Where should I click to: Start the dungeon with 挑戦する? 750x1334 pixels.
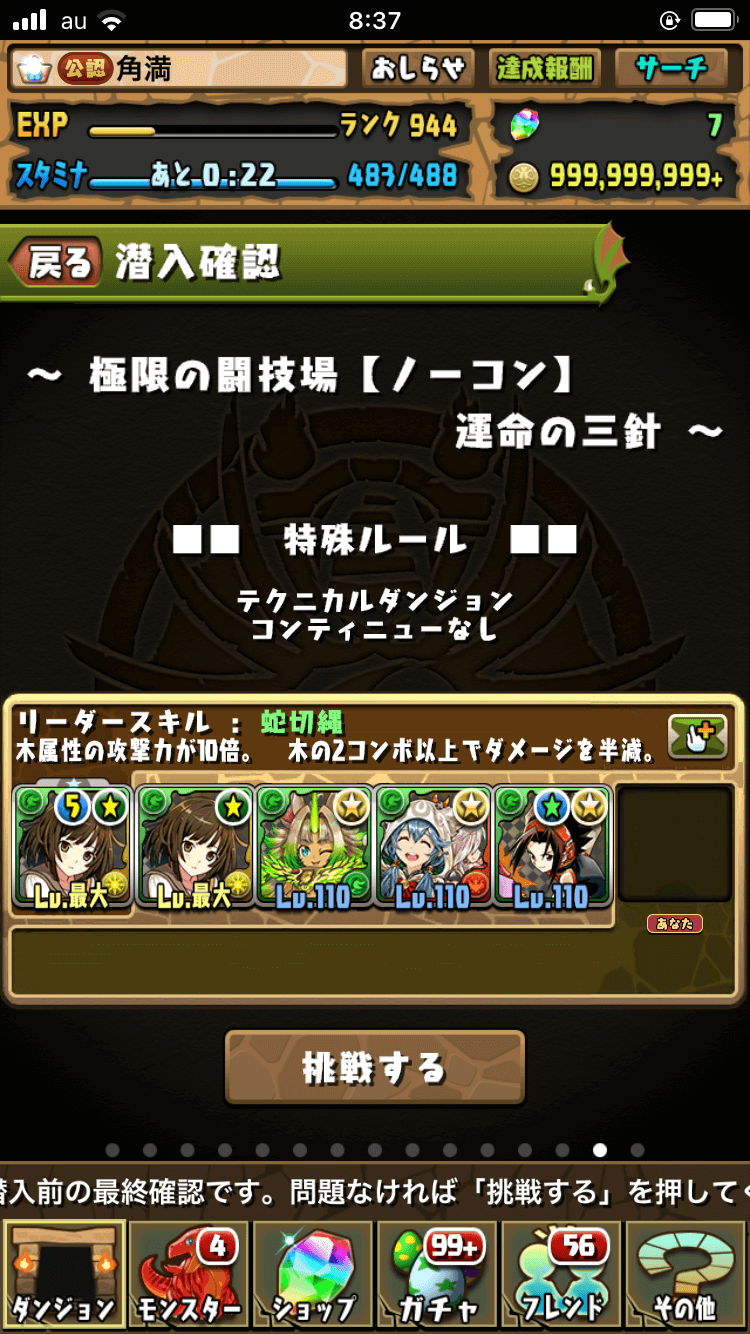tap(374, 1068)
